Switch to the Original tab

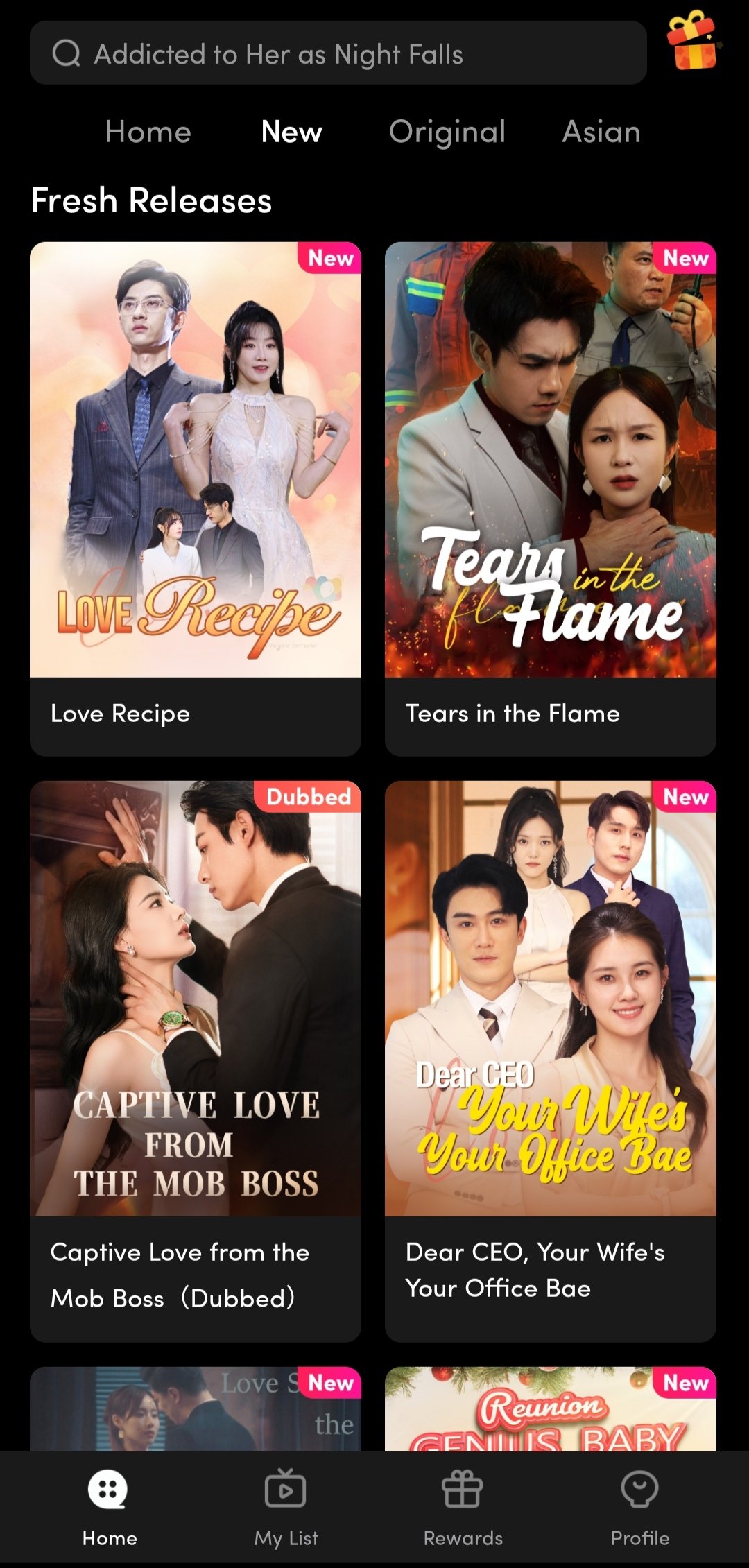pos(447,132)
